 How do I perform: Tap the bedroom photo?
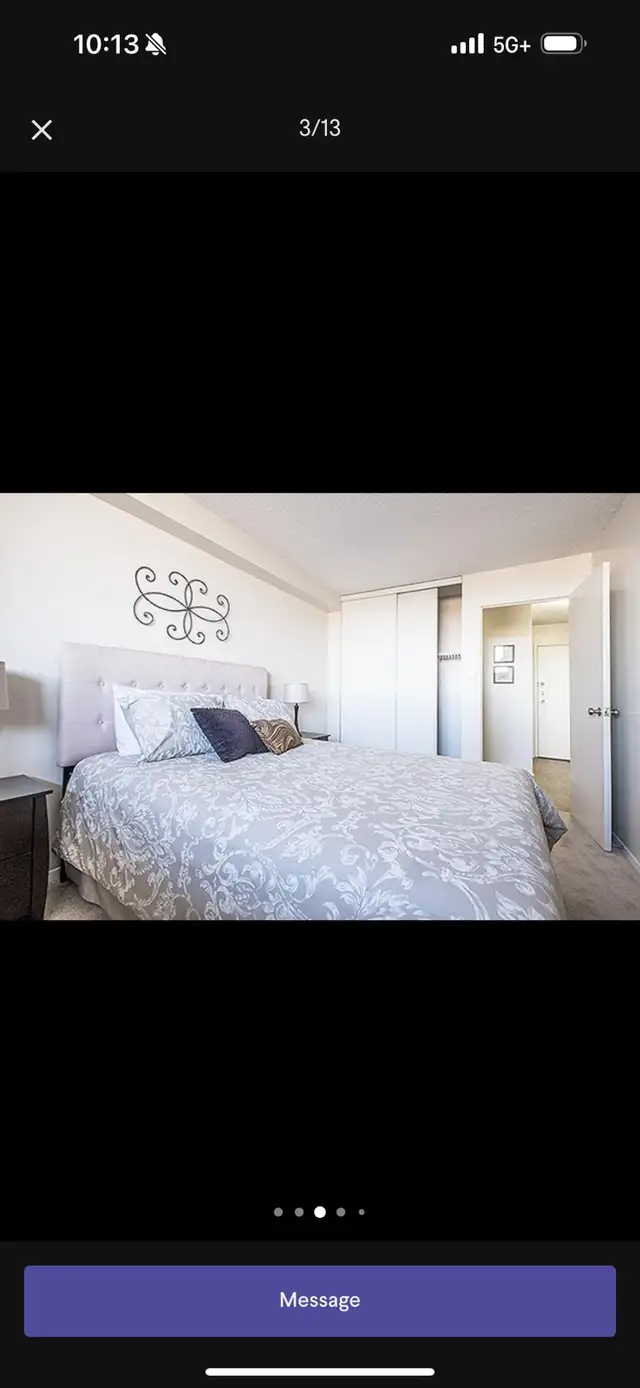[x=320, y=706]
